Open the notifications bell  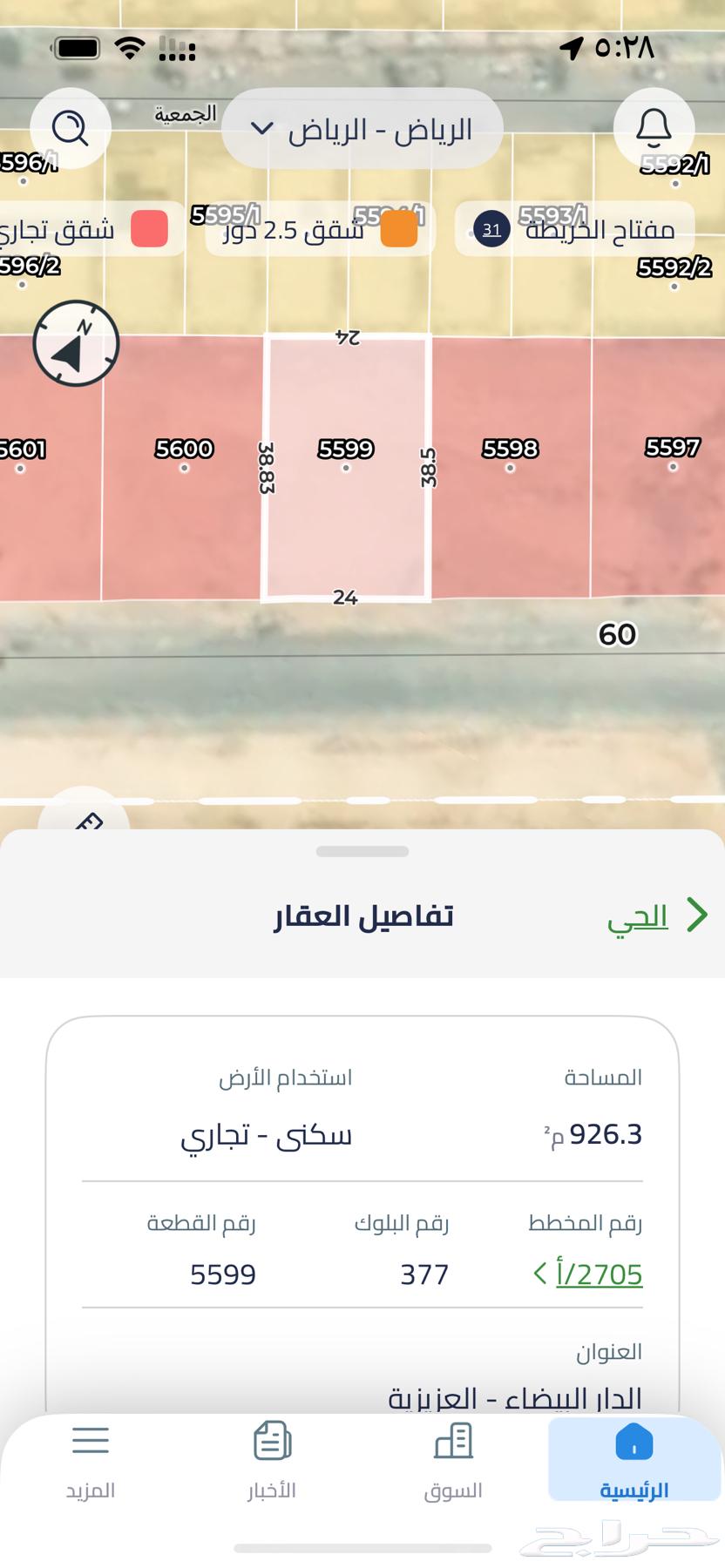(654, 128)
